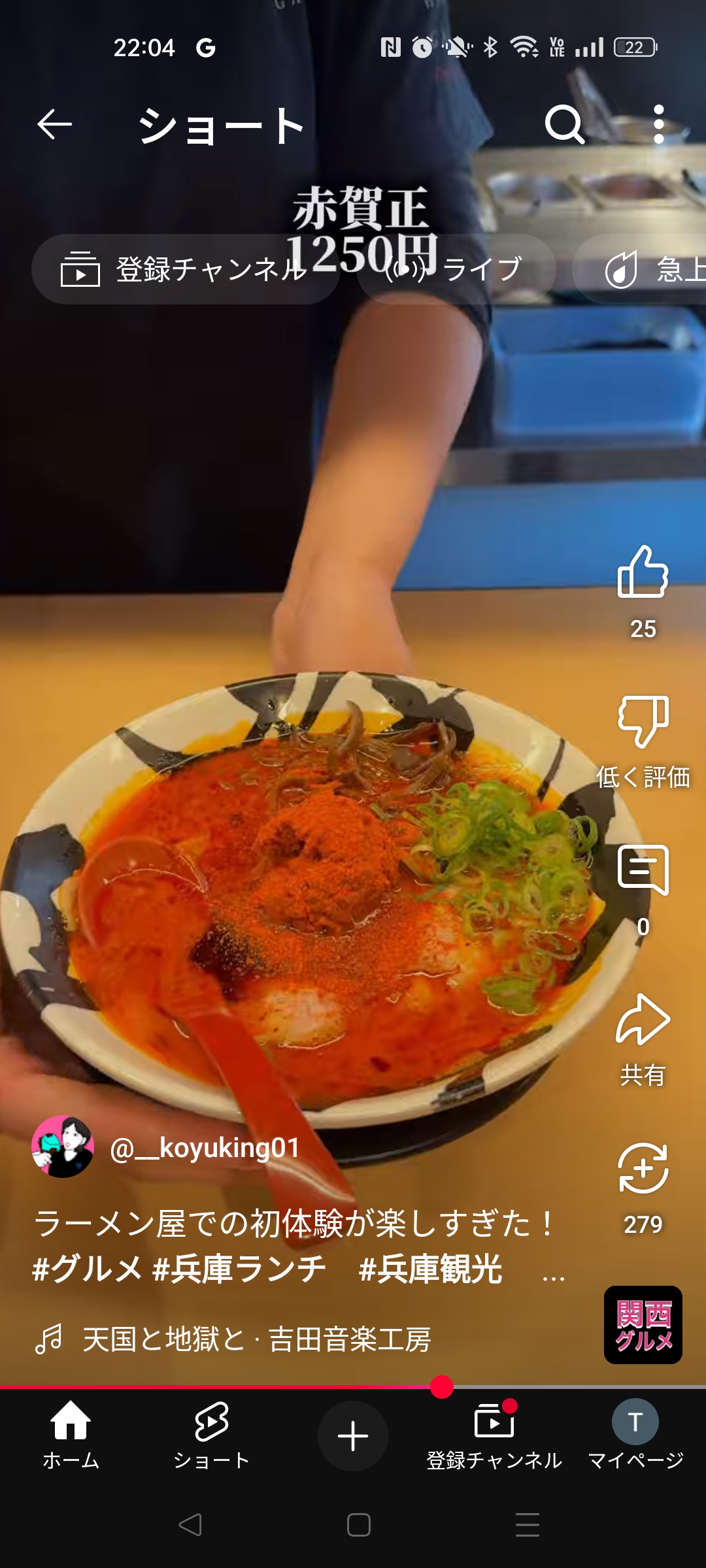Viewport: 706px width, 1568px height.
Task: Open the @__koyuking01 channel
Action: tap(205, 1147)
